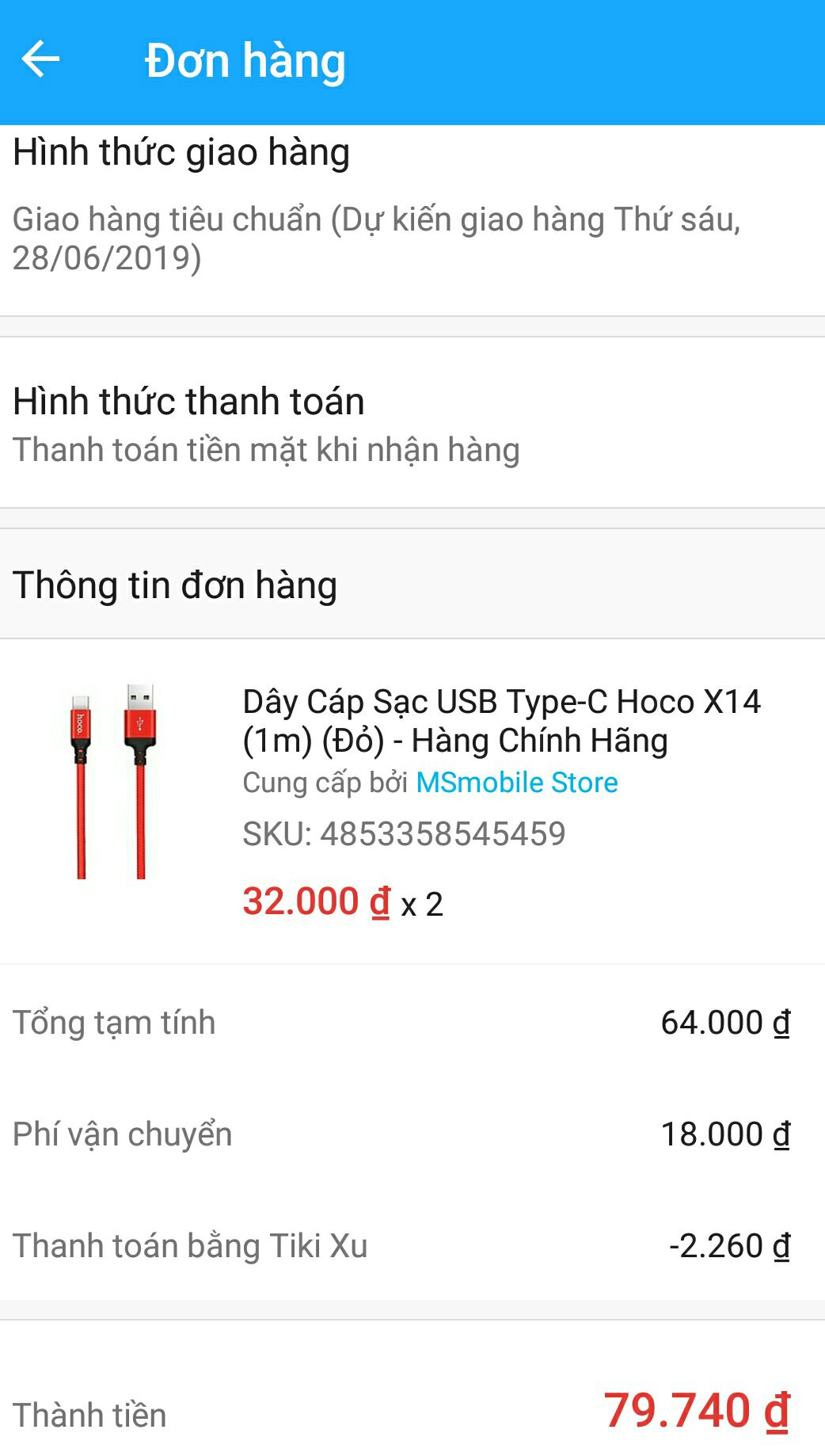Select the Phí vận chuyển 18.000 đ value
Image resolution: width=825 pixels, height=1456 pixels.
(724, 1133)
